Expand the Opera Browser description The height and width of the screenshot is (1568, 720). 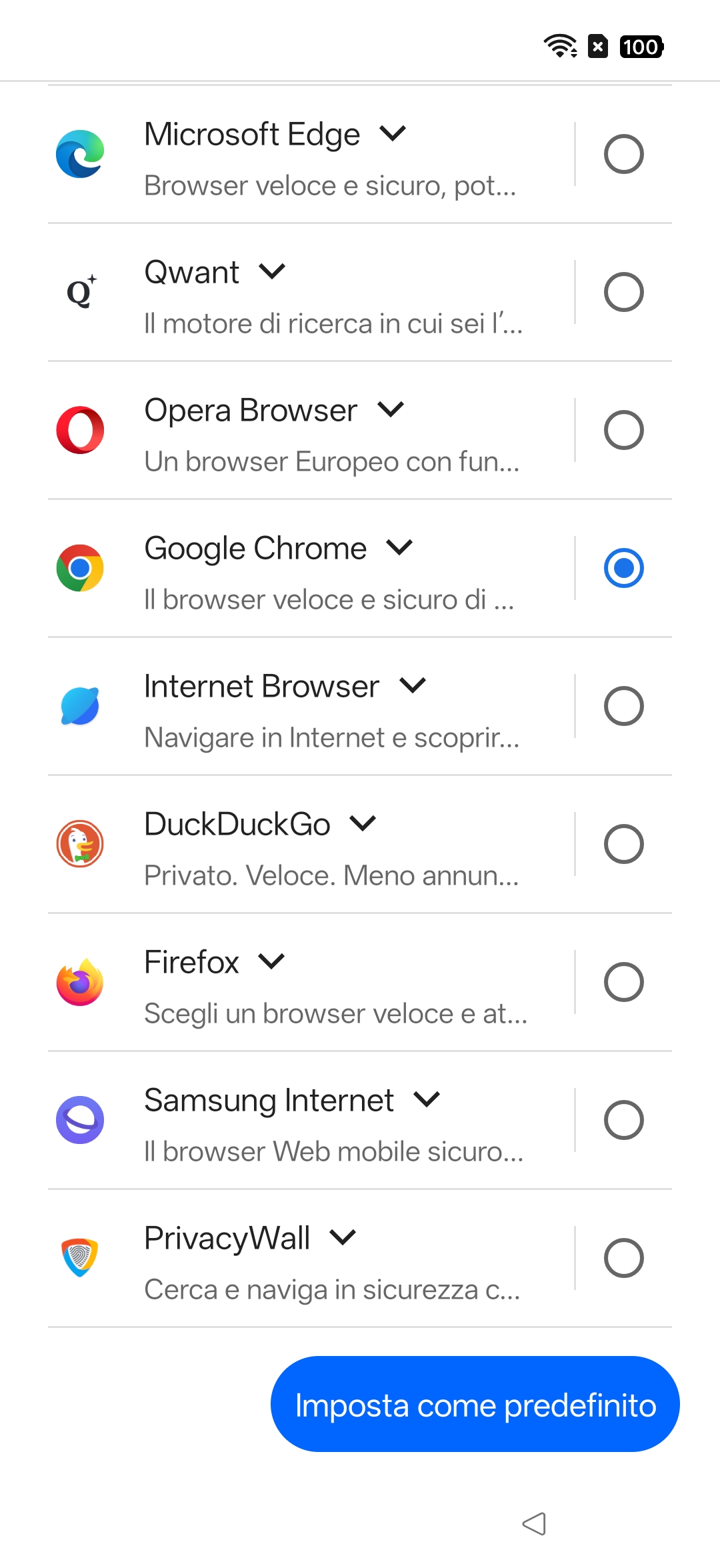coord(391,409)
